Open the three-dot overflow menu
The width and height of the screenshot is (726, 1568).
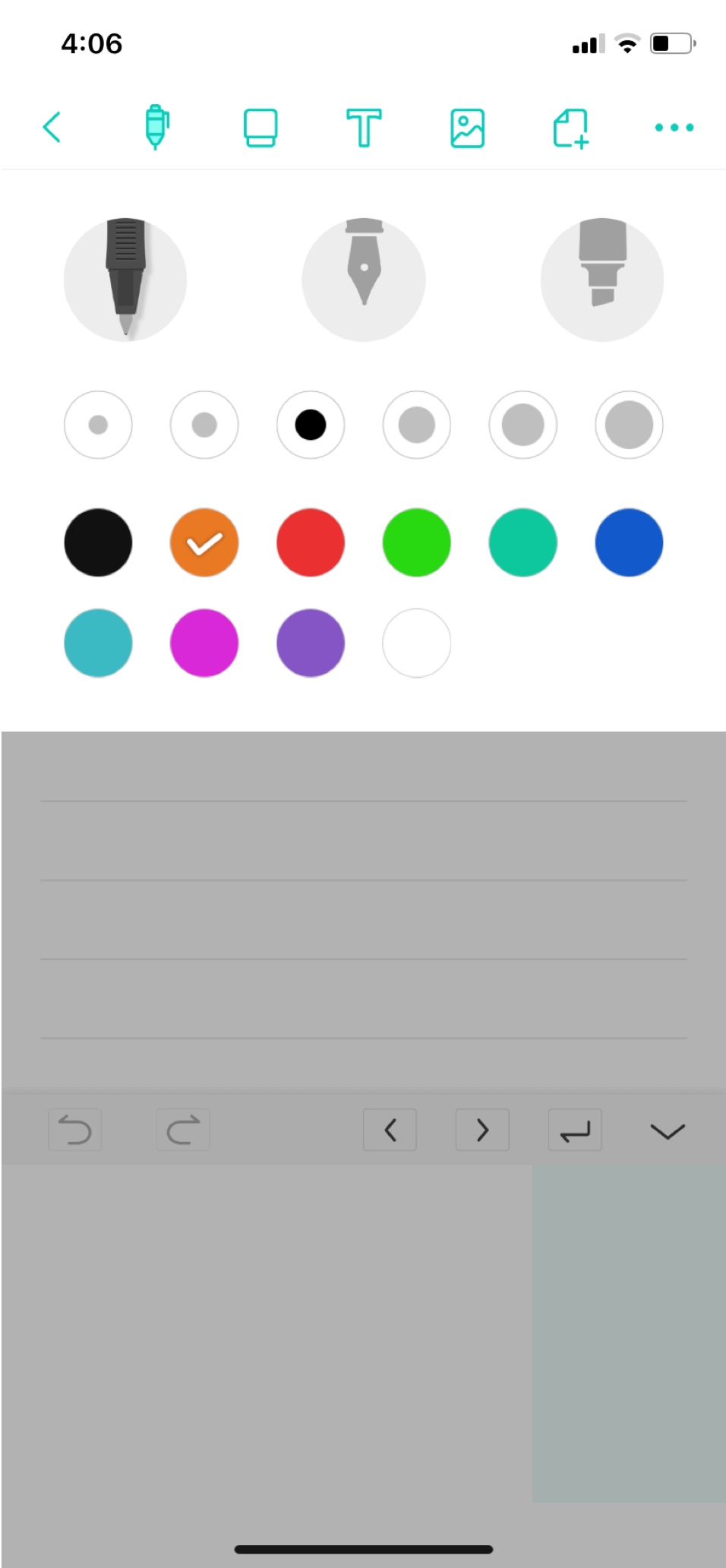(674, 128)
